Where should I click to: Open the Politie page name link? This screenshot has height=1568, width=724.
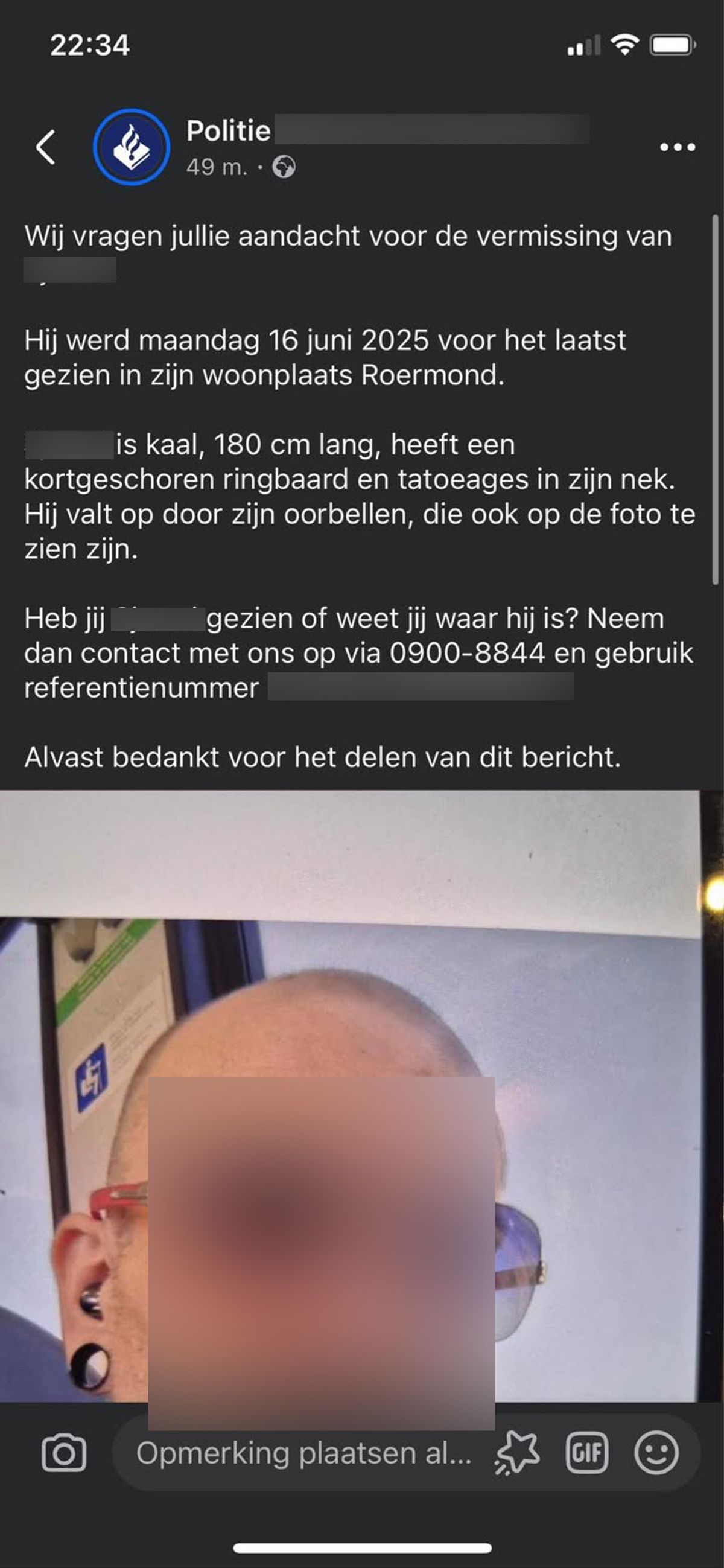[x=229, y=131]
